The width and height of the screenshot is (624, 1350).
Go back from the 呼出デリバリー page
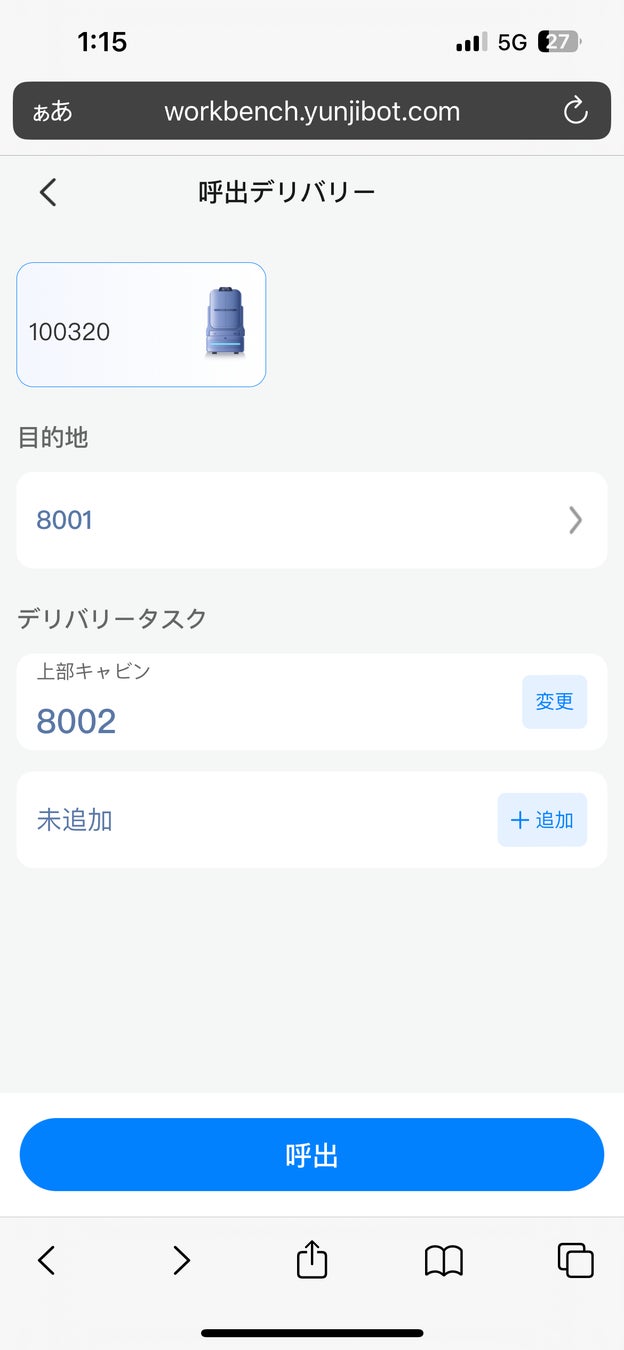tap(48, 192)
